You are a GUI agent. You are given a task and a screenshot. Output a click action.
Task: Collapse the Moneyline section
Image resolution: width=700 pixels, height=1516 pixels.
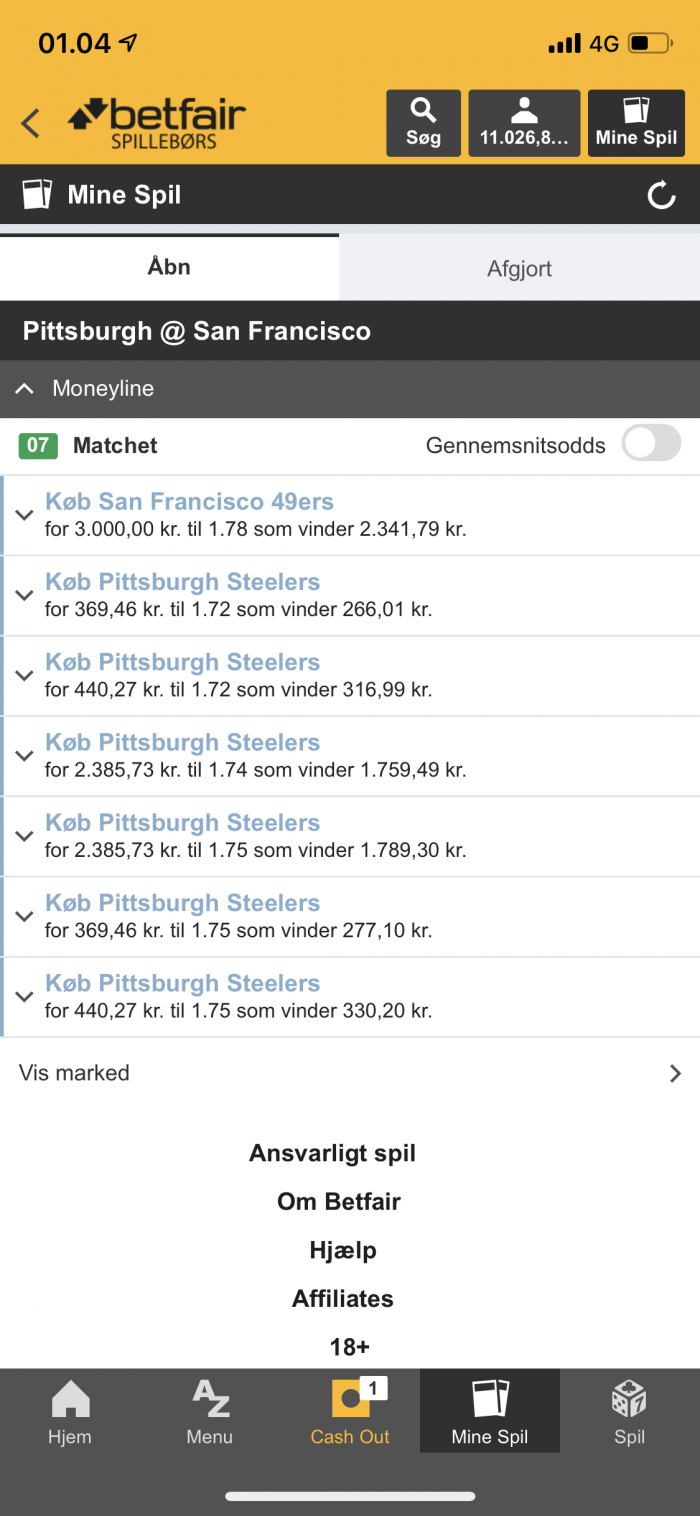tap(350, 389)
